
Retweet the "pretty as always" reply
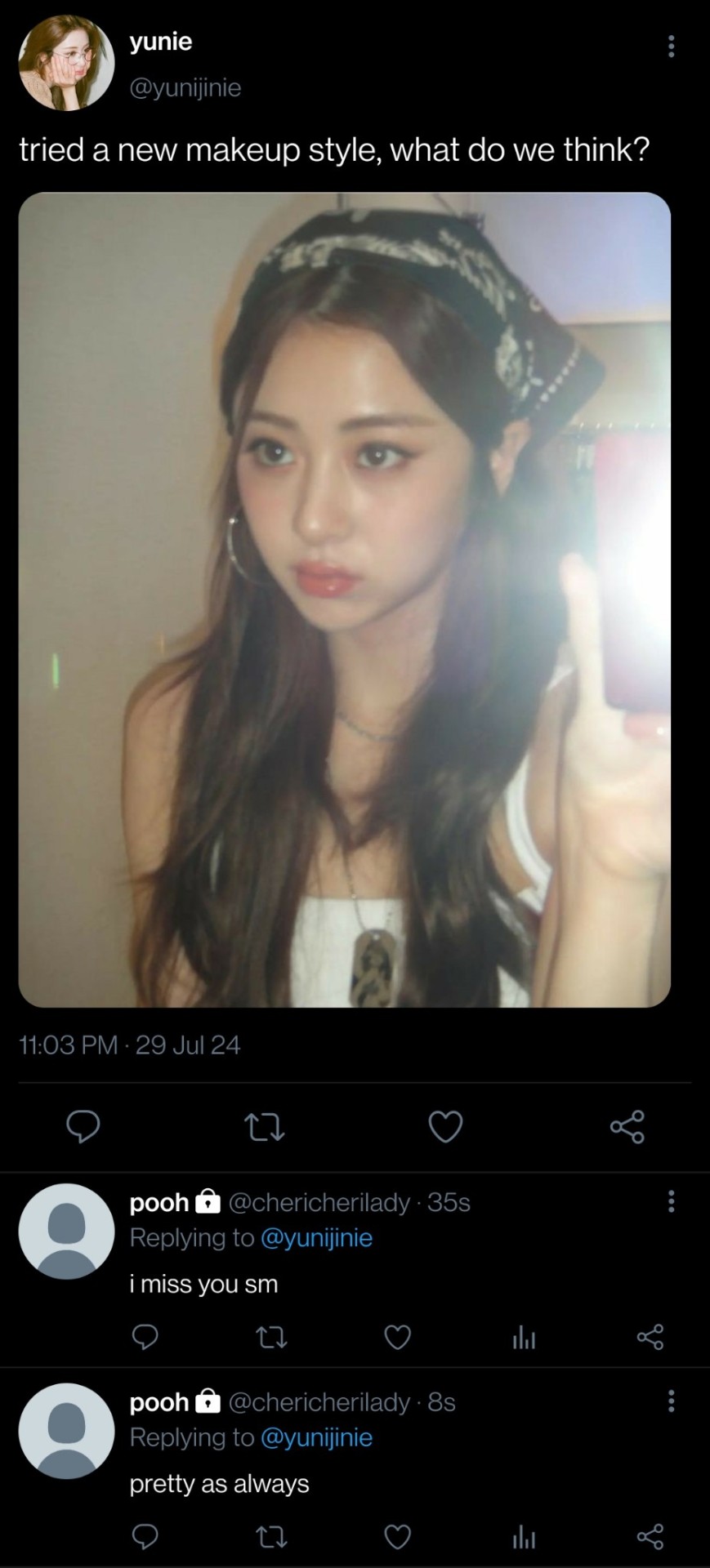271,1538
